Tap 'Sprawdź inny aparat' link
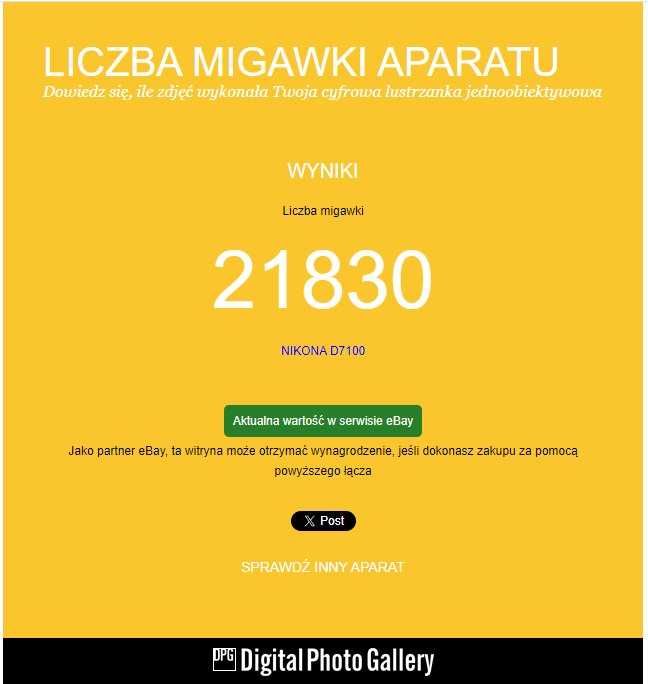Image resolution: width=648 pixels, height=684 pixels. coord(323,567)
